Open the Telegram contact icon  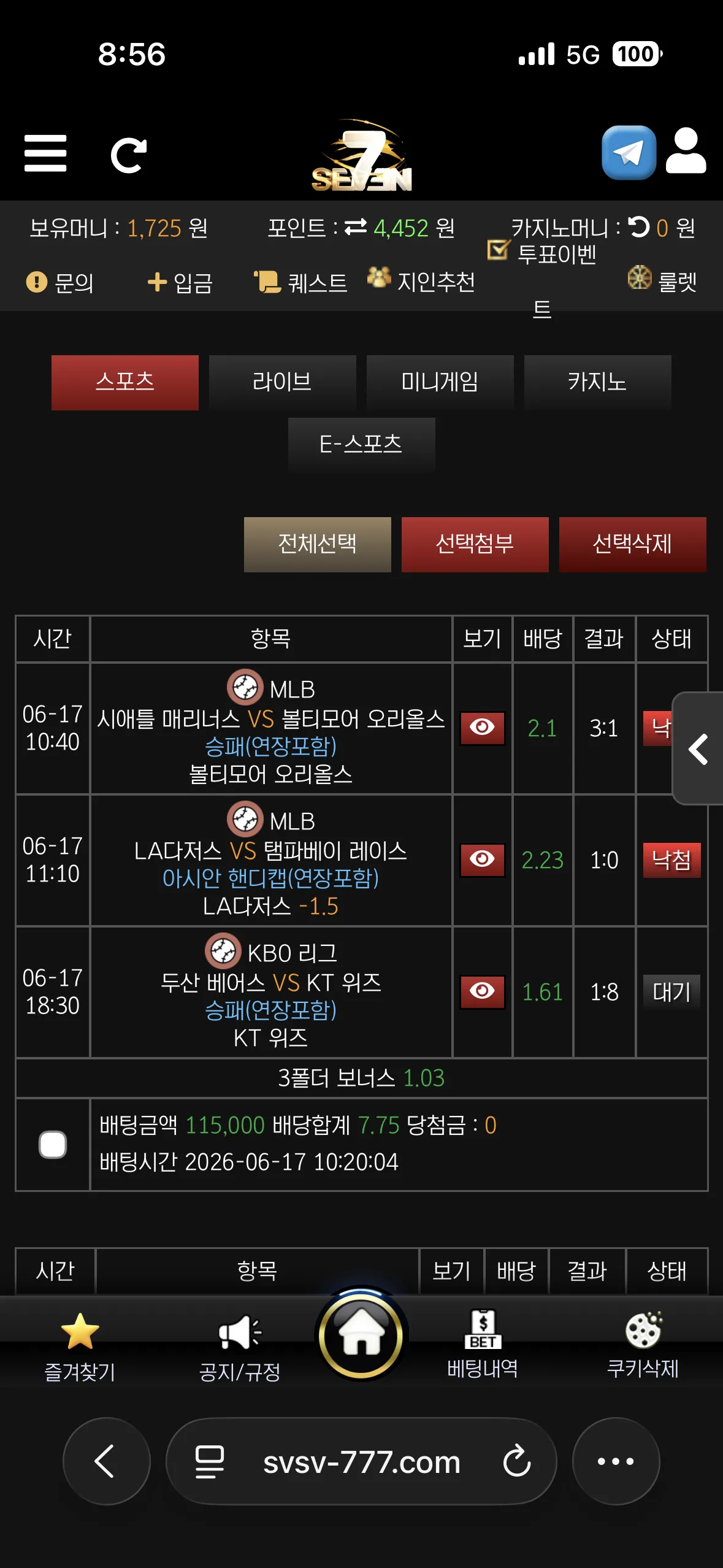[x=629, y=153]
